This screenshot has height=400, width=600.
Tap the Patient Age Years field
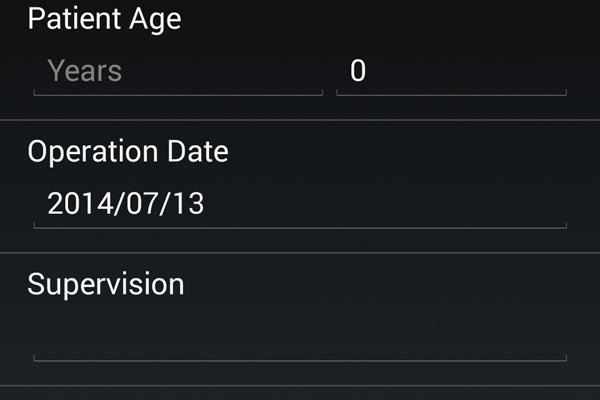(x=178, y=72)
